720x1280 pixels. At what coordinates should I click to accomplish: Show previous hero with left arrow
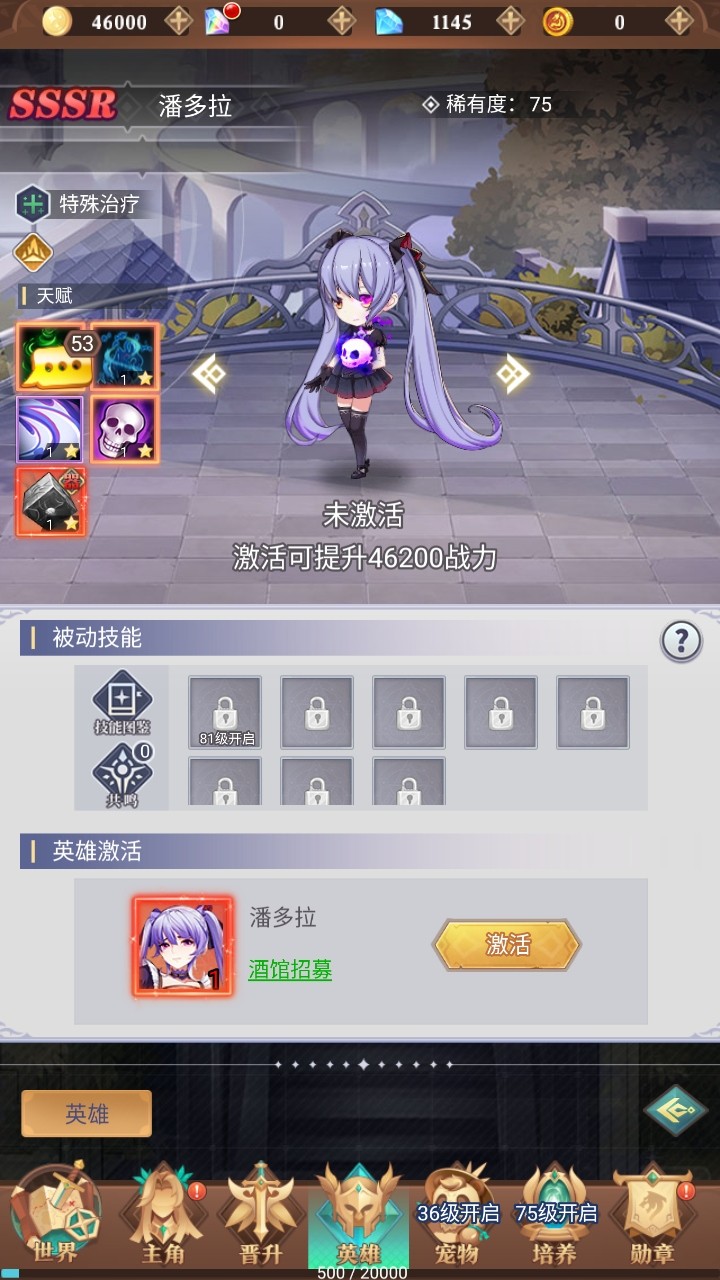click(209, 374)
